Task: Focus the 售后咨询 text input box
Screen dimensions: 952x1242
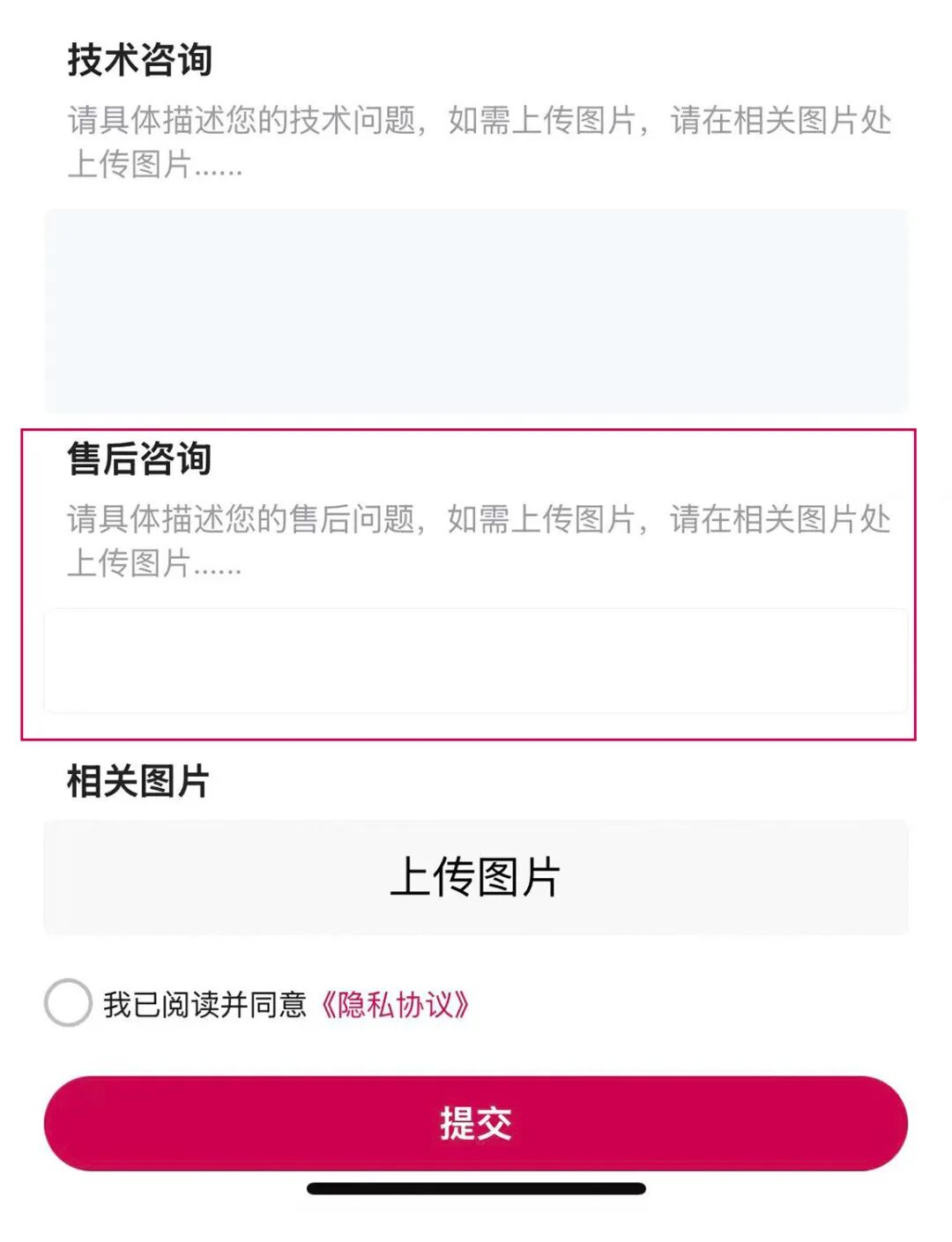Action: pyautogui.click(x=476, y=660)
